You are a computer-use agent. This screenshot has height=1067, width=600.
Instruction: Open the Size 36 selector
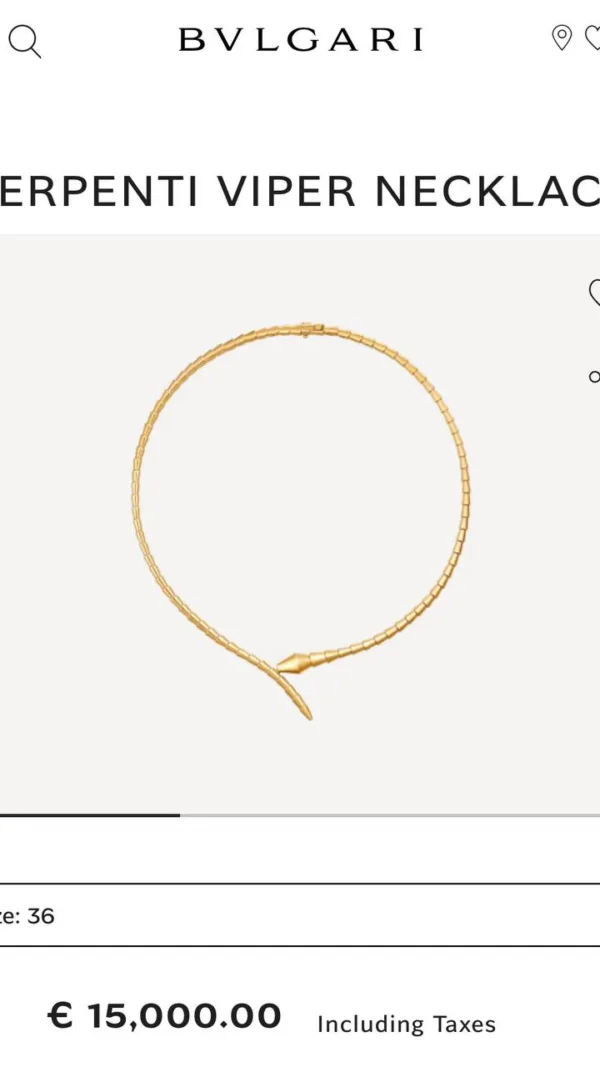tap(300, 915)
